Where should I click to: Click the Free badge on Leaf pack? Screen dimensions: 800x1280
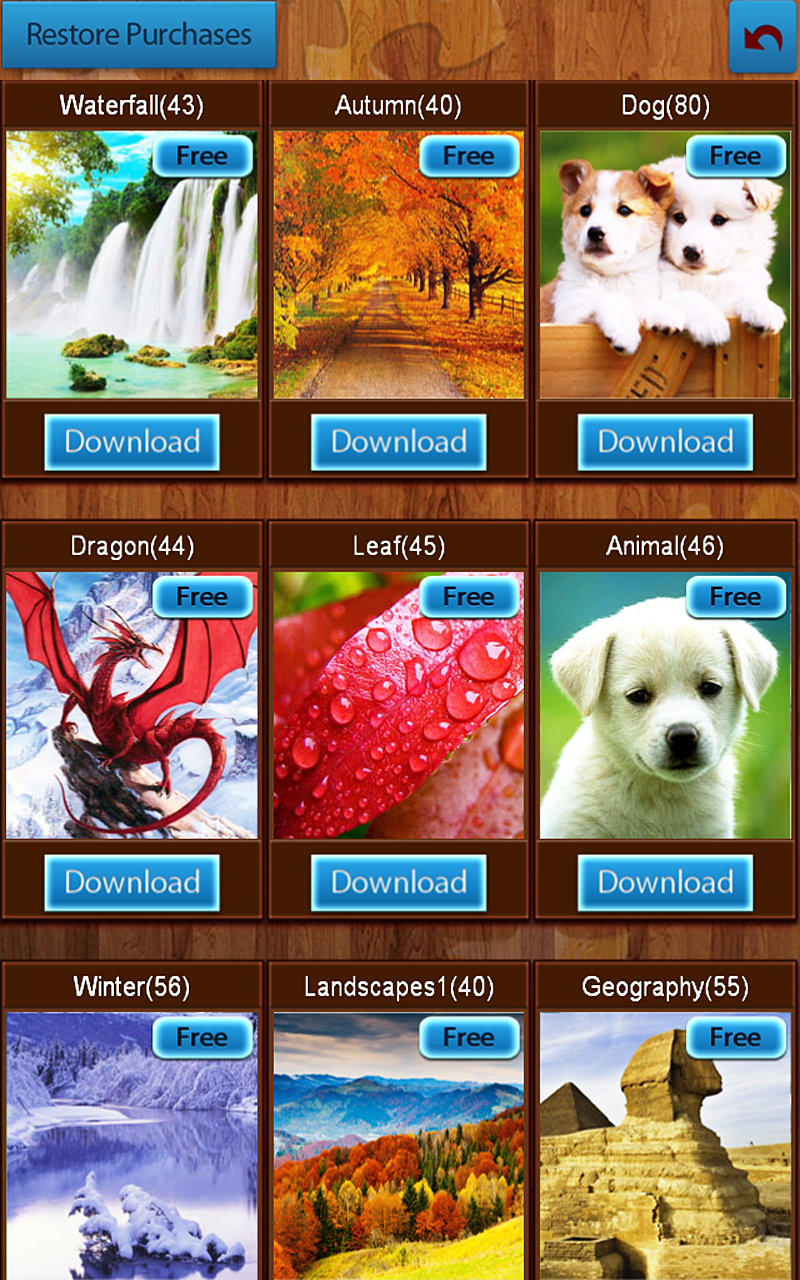pos(470,597)
